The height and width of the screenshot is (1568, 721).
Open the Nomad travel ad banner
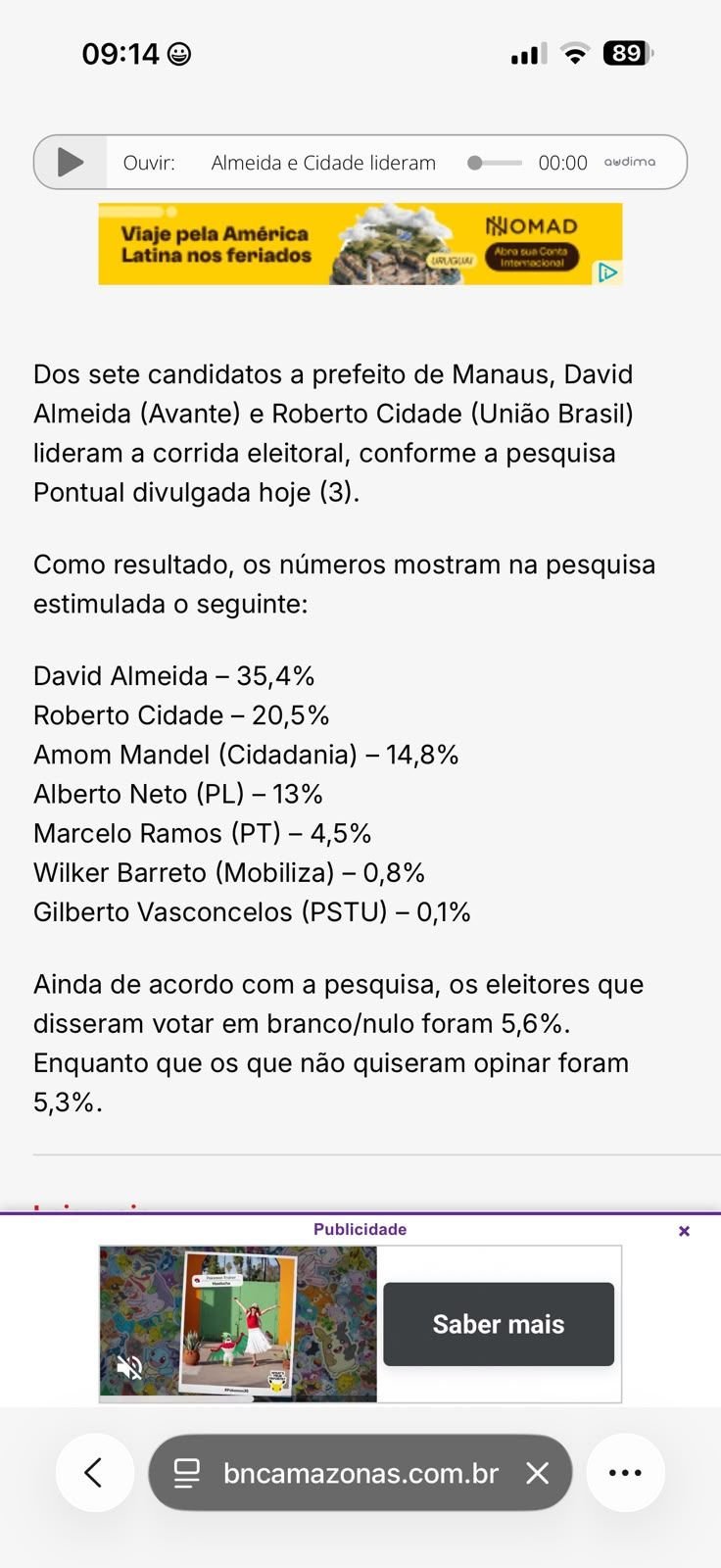coord(360,244)
